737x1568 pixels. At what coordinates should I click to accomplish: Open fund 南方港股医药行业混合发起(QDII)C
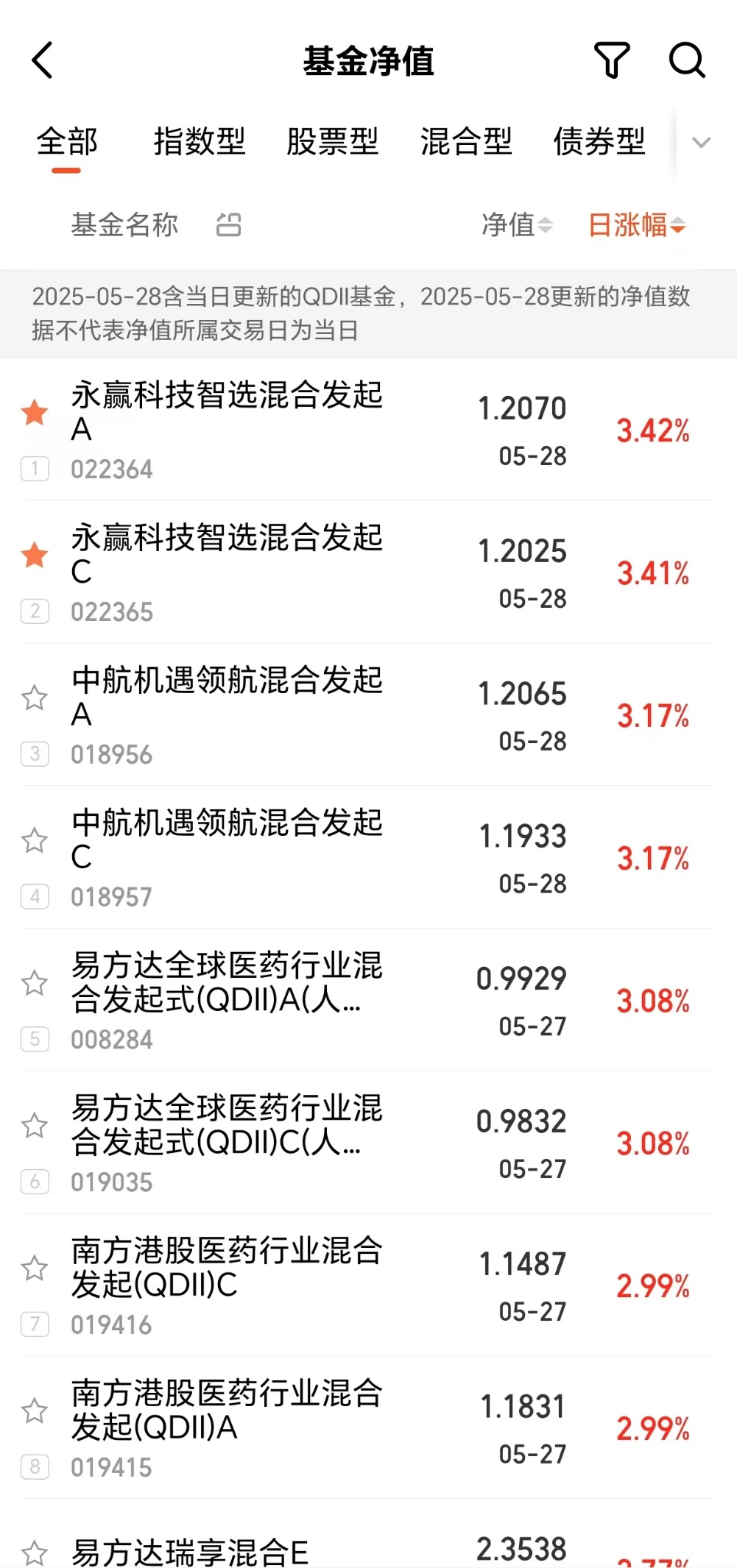click(x=368, y=1285)
